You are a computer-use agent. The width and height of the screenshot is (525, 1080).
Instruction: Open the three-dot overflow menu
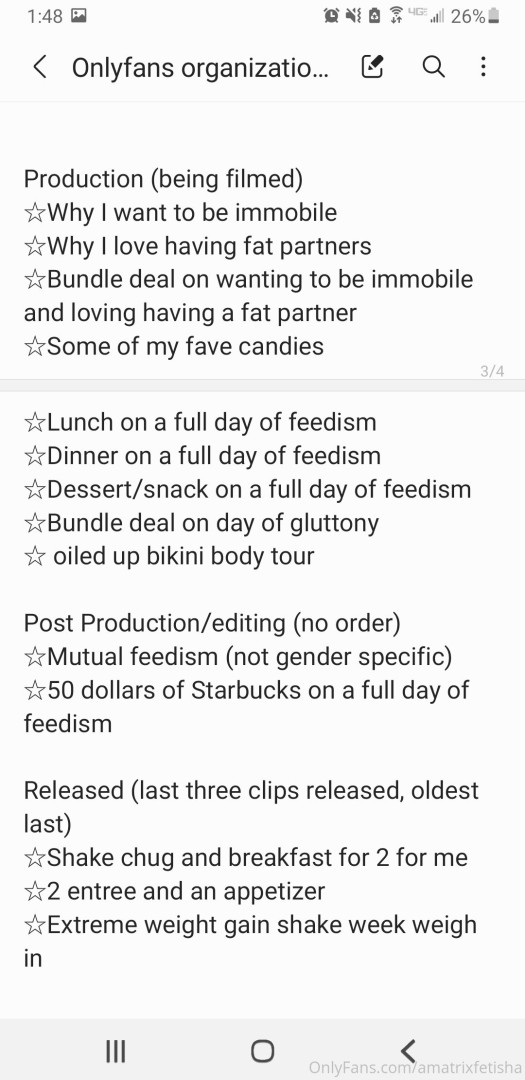[x=483, y=67]
